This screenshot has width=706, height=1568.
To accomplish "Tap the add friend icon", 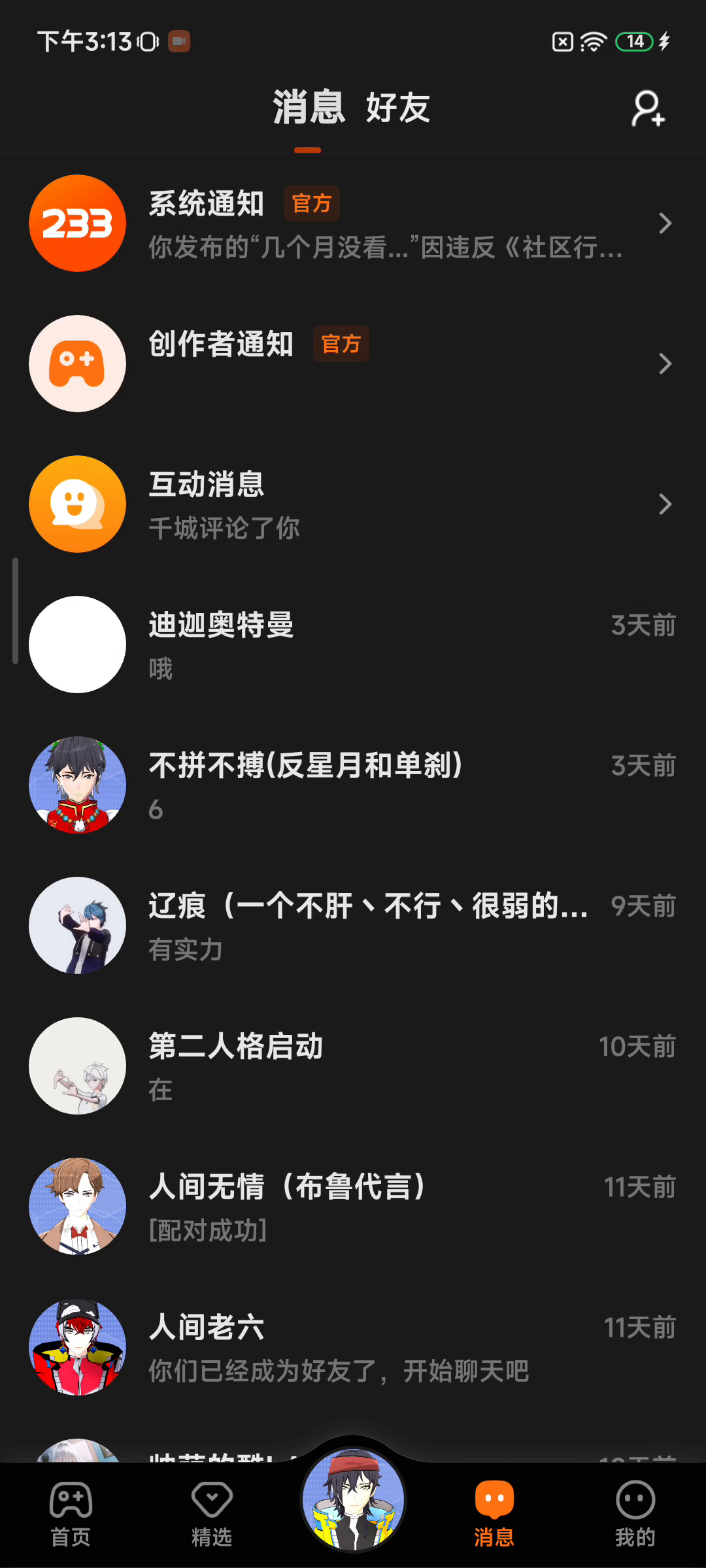I will [648, 108].
